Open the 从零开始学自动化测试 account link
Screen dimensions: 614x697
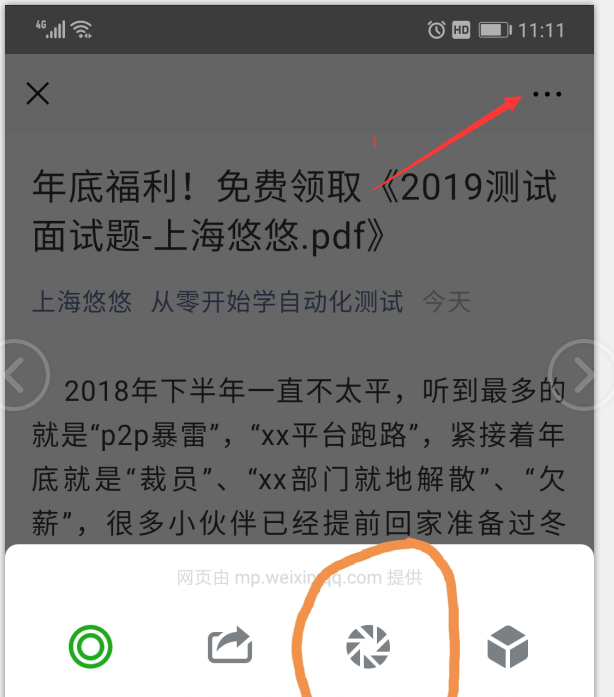pyautogui.click(x=277, y=301)
